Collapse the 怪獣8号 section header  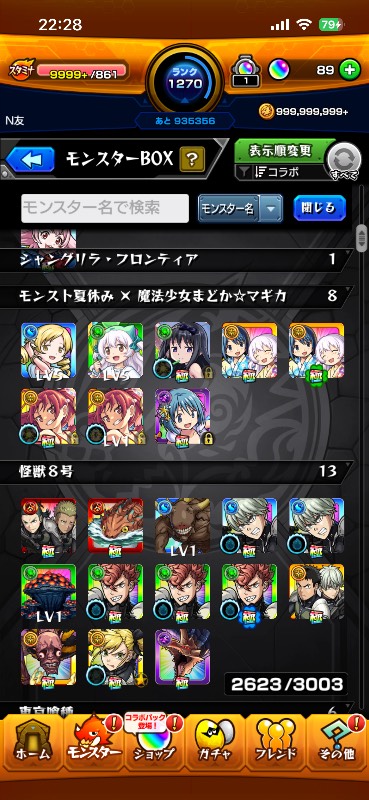178,472
